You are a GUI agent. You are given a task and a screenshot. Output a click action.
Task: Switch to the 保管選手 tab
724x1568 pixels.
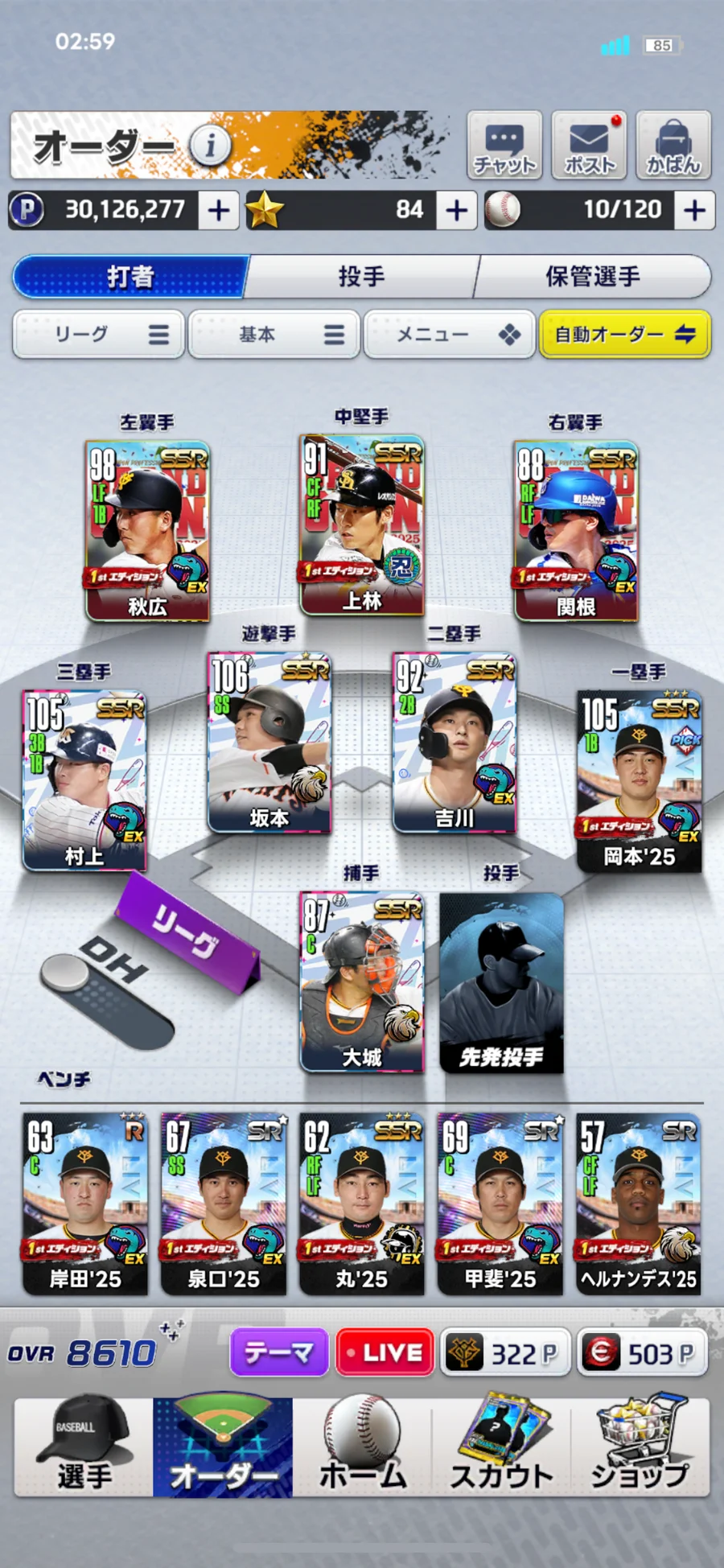pyautogui.click(x=593, y=277)
